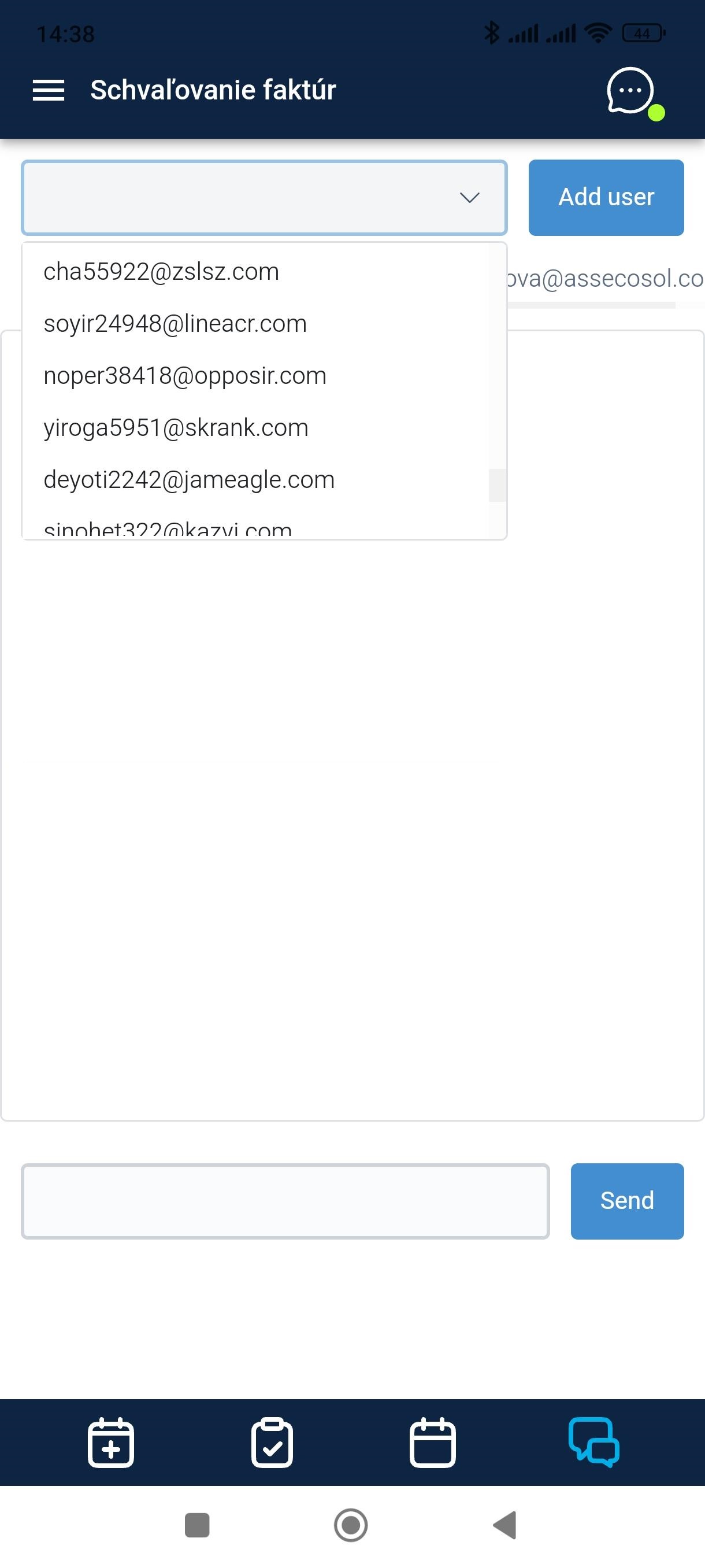The height and width of the screenshot is (1568, 705).
Task: Go to the system home screen
Action: point(351,1525)
